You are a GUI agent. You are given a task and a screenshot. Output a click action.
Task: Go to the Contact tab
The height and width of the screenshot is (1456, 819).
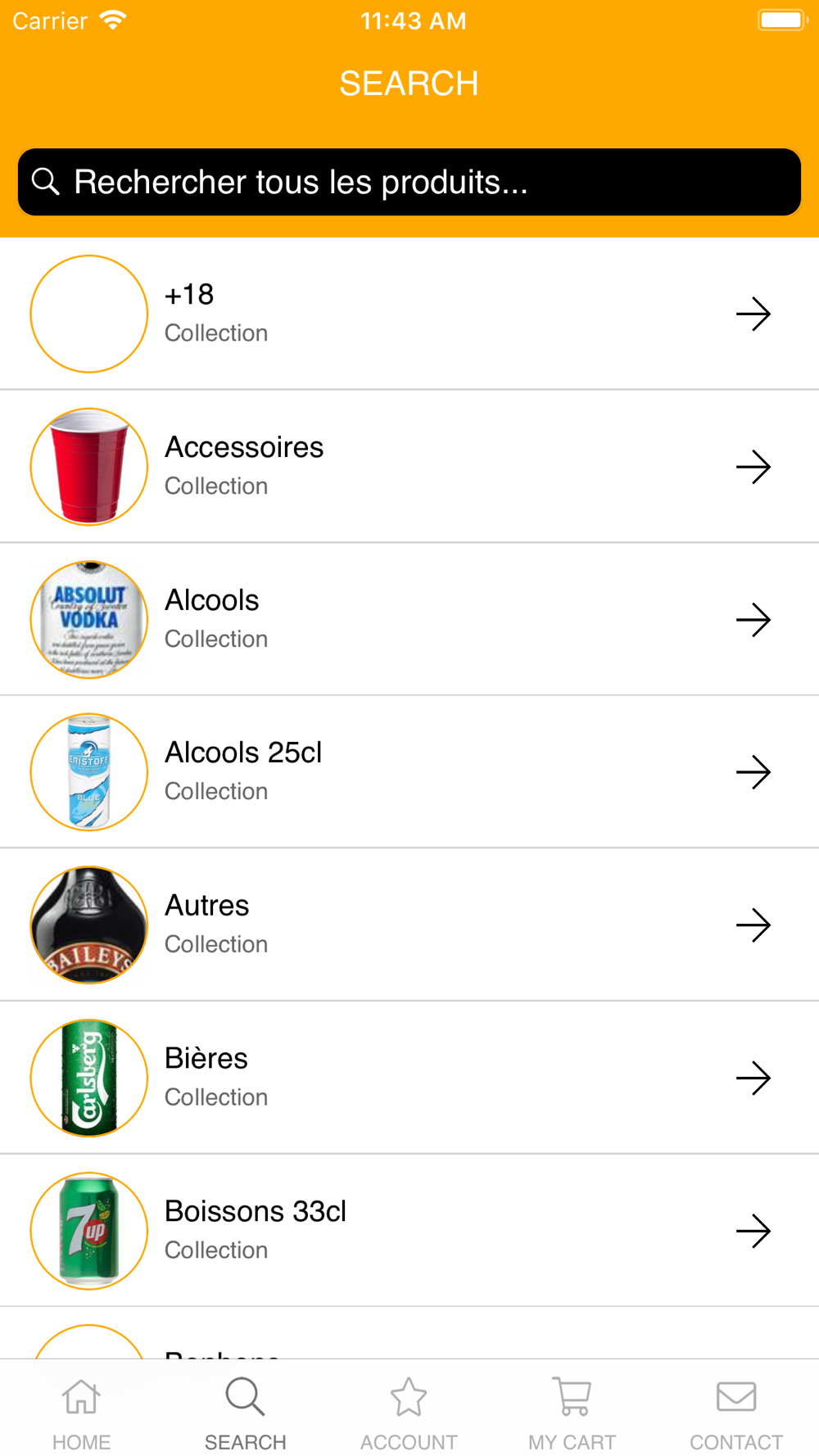click(736, 1411)
